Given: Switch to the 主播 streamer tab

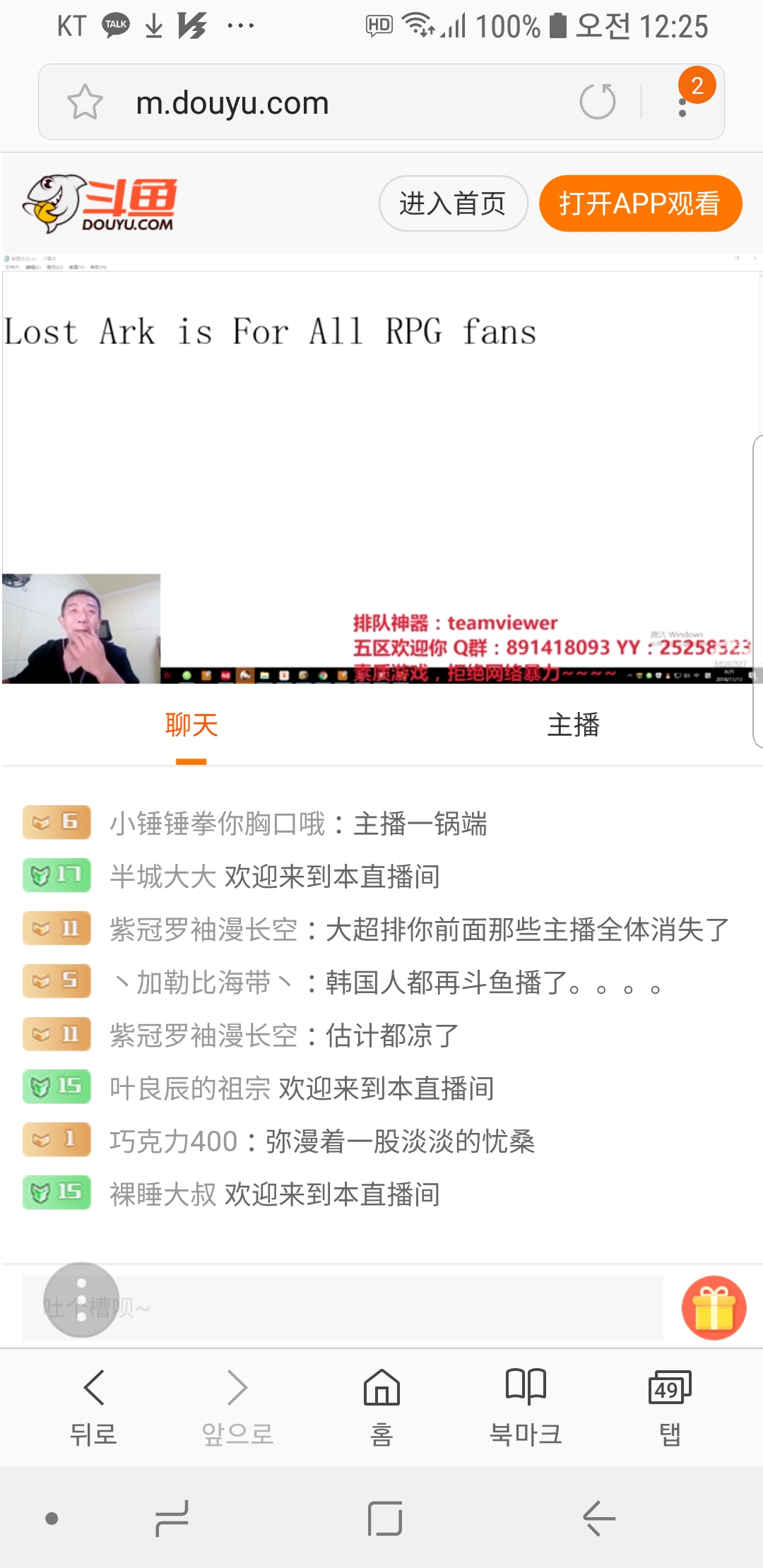Looking at the screenshot, I should point(573,725).
